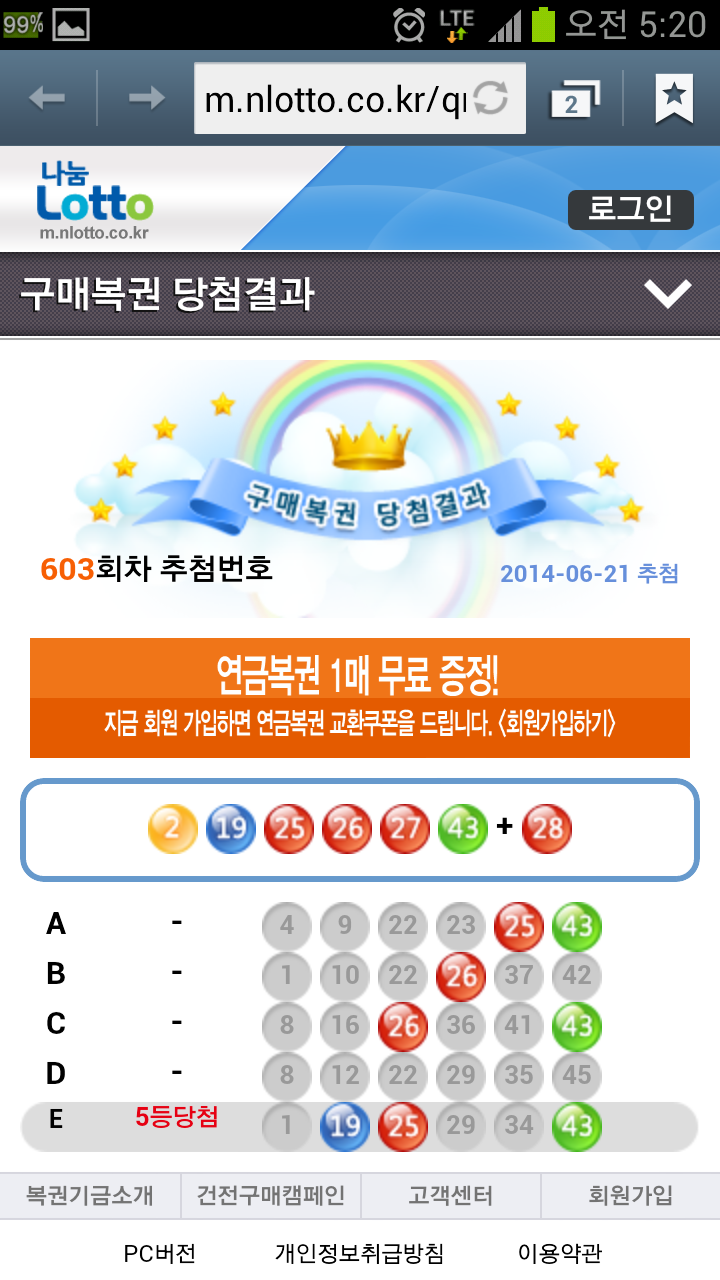Open 개인정보취급방침
This screenshot has width=720, height=1280.
[360, 1253]
